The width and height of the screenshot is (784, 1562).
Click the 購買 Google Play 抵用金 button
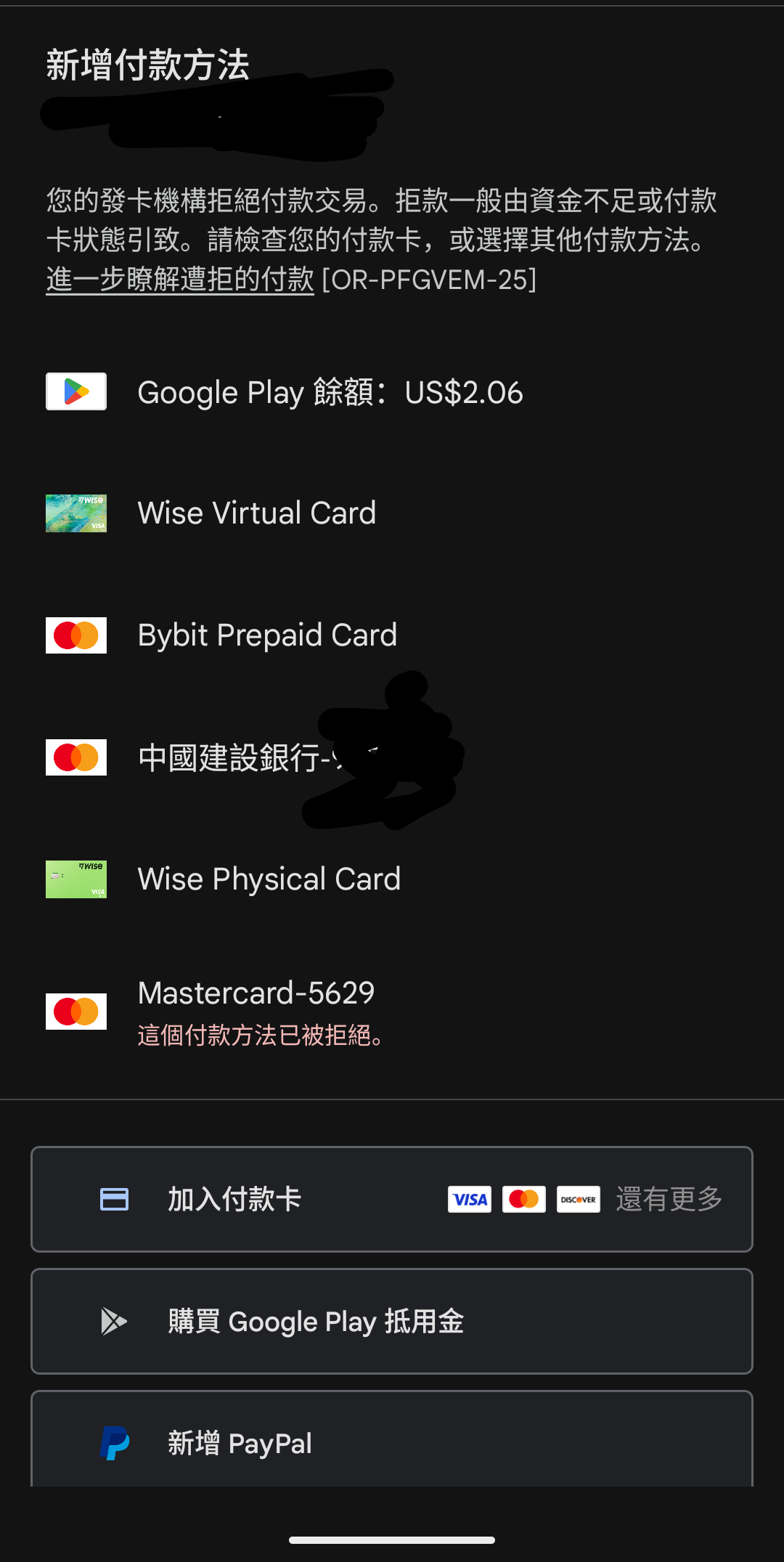pyautogui.click(x=392, y=1321)
